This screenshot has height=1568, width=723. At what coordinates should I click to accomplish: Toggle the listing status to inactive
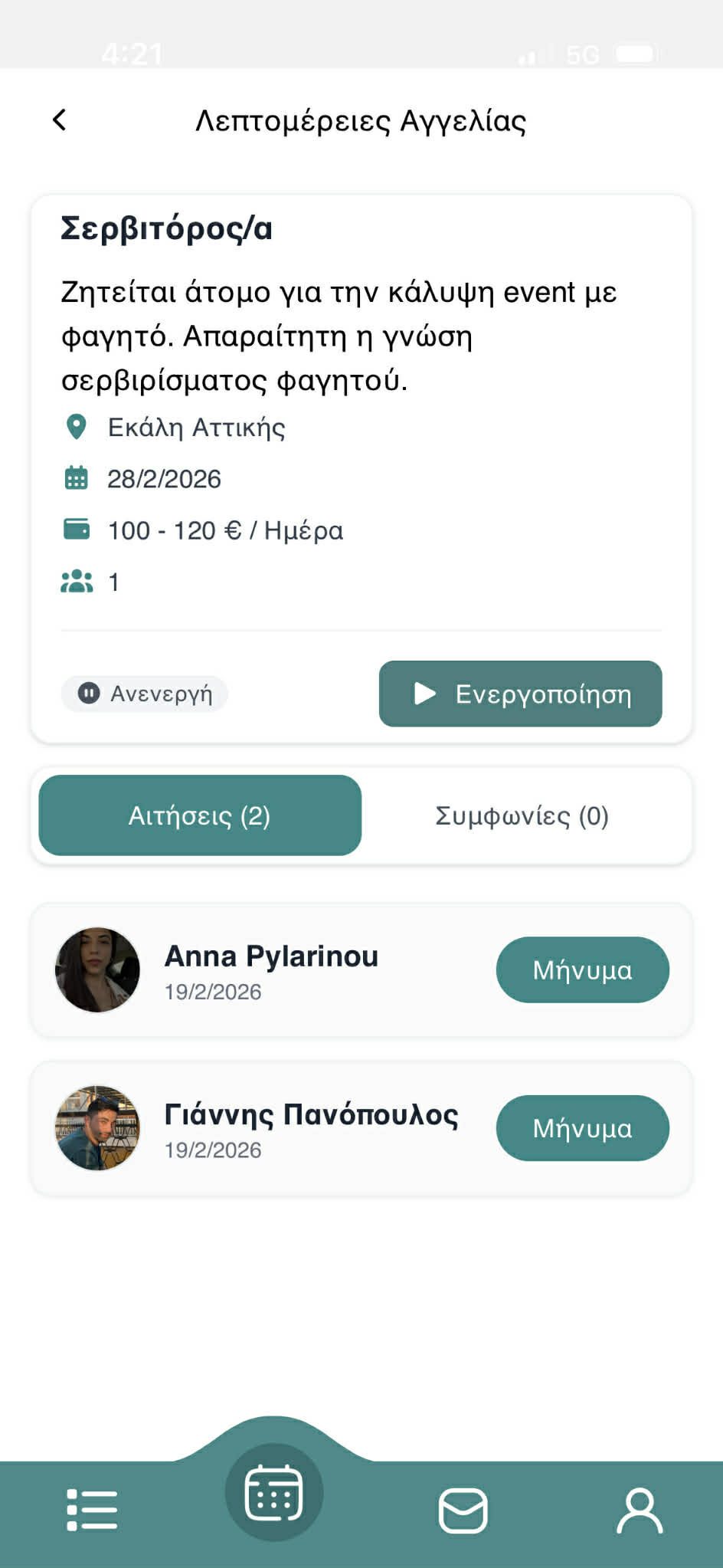144,694
